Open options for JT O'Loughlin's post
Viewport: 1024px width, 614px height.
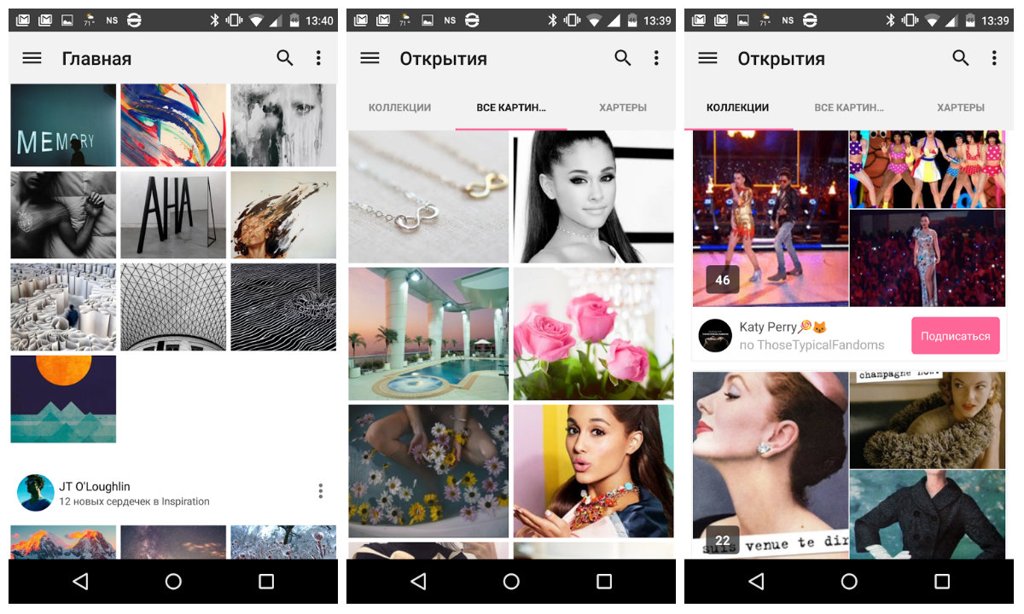320,491
